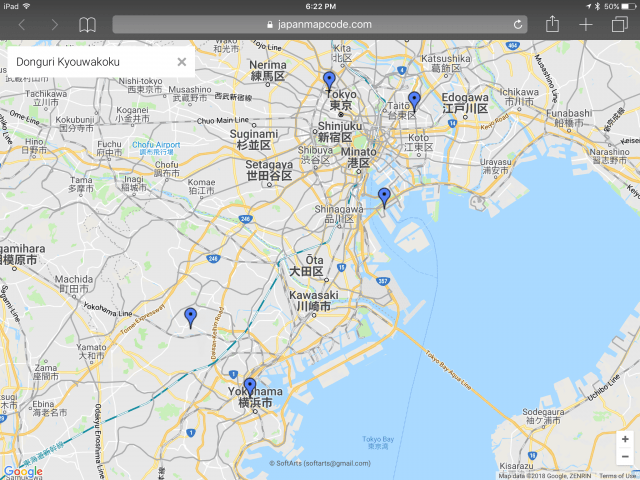Open the Safari share sheet
The height and width of the screenshot is (480, 640).
[x=552, y=24]
